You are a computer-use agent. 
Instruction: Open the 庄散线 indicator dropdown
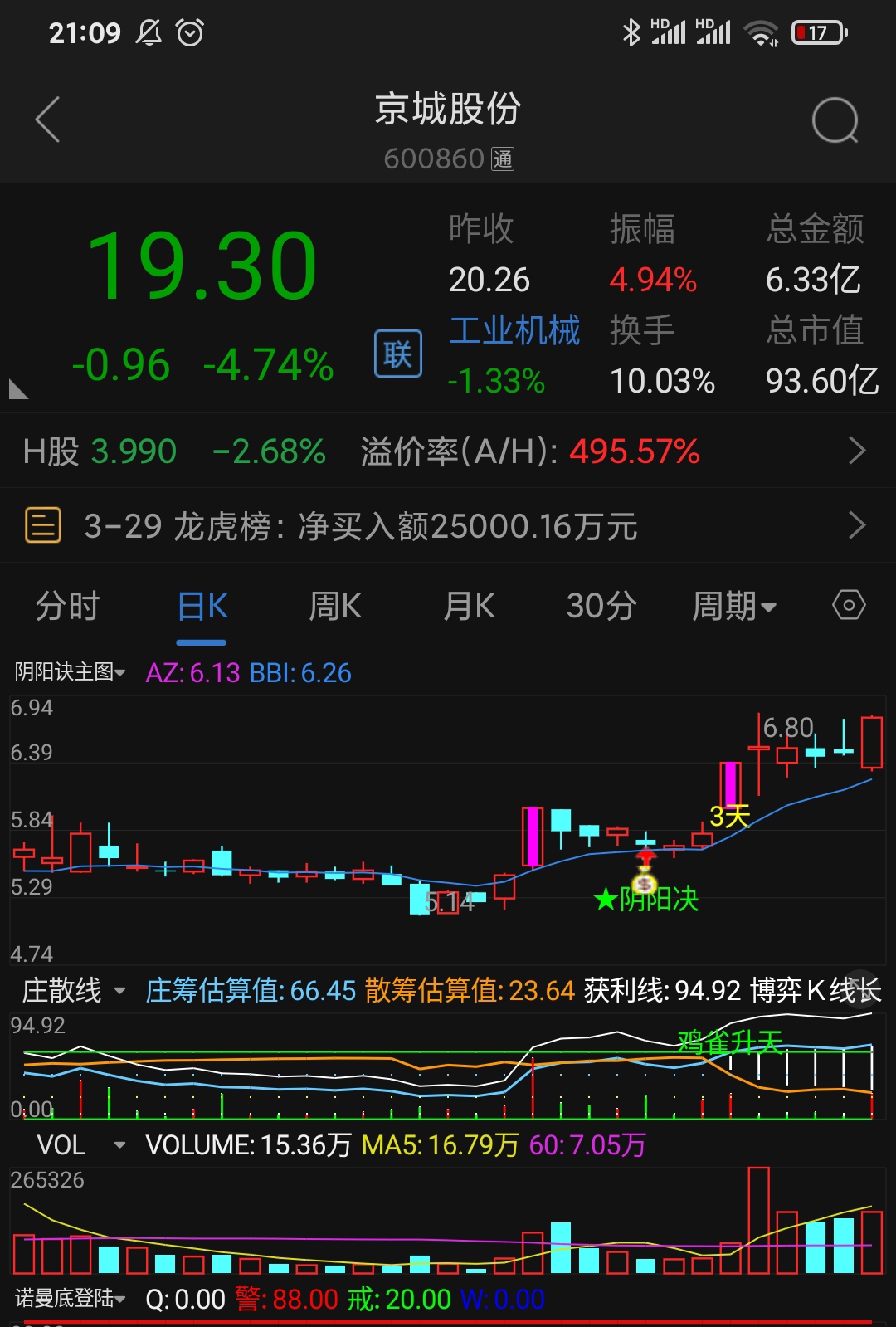[x=73, y=990]
